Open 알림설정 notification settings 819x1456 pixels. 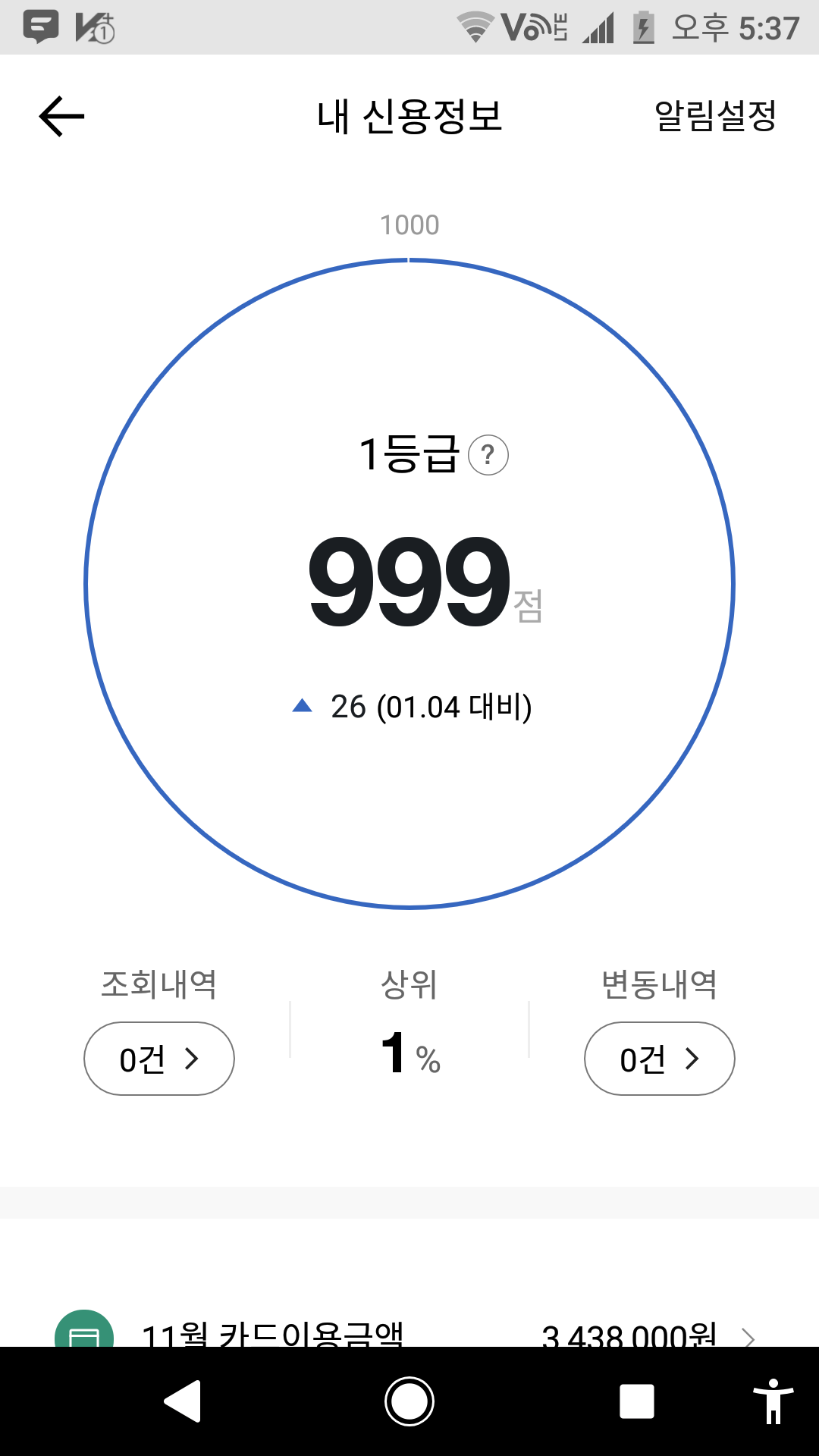pos(715,116)
